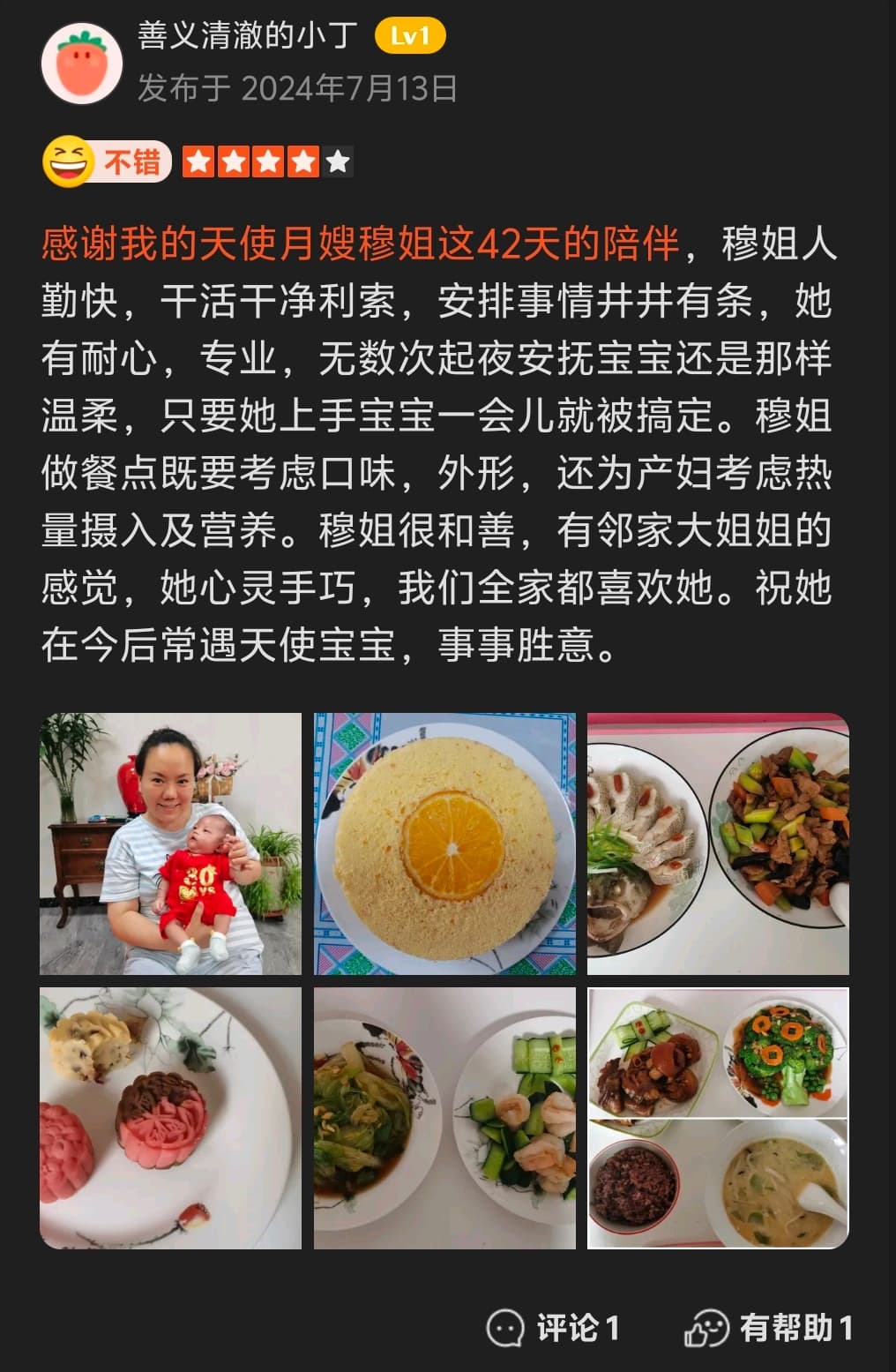Open comments via 评论 1
Screen dimensions: 896x1372
[554, 1327]
